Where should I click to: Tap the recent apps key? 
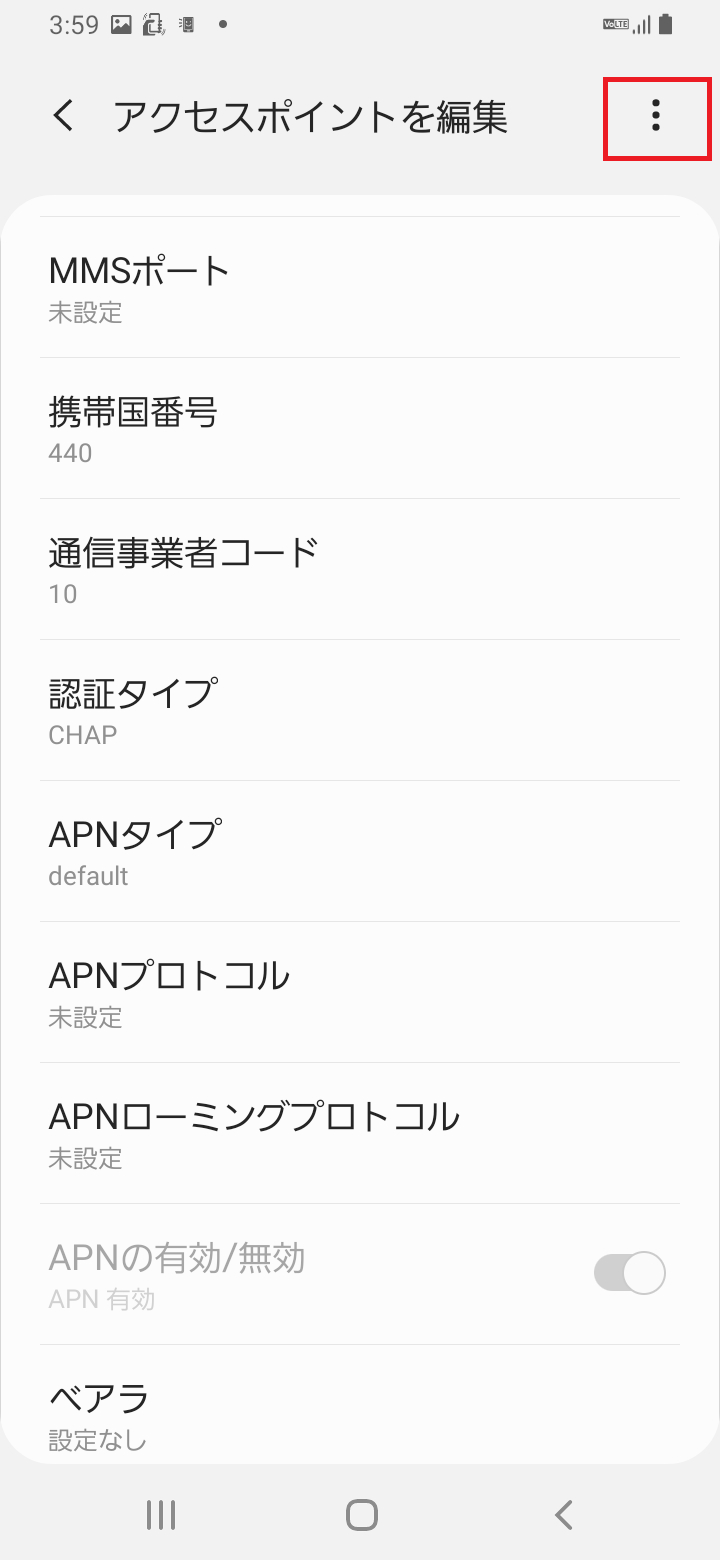tap(160, 1514)
